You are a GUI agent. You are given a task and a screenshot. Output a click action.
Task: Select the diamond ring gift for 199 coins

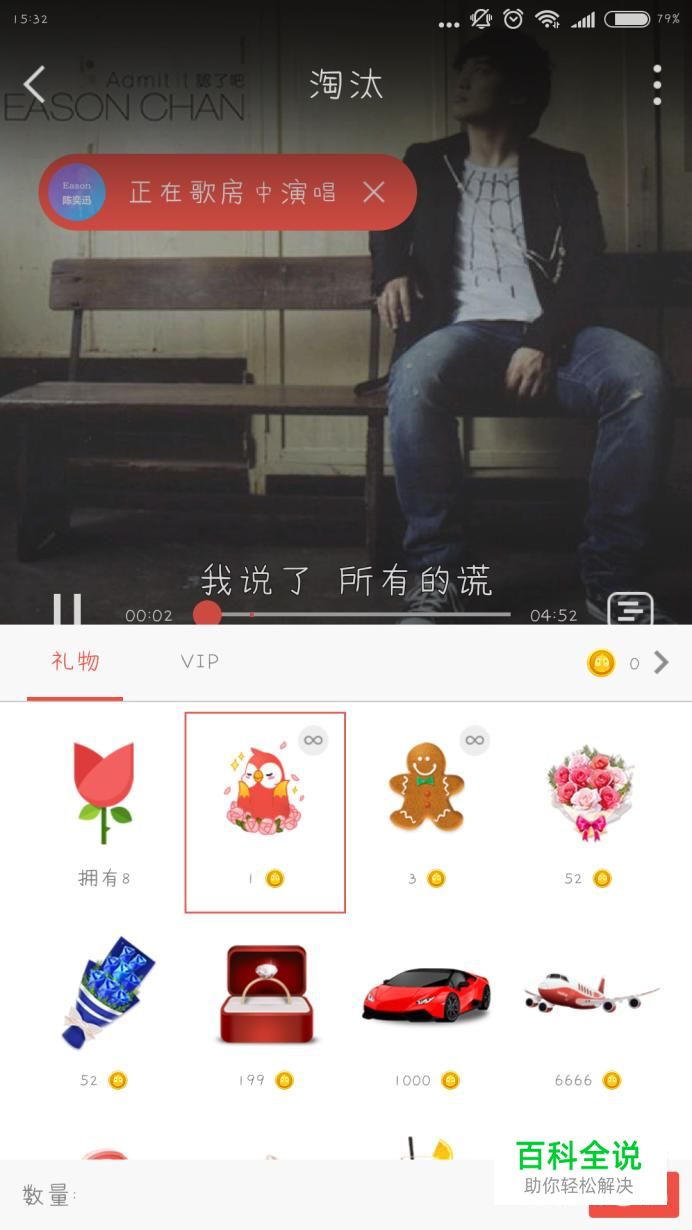265,1010
